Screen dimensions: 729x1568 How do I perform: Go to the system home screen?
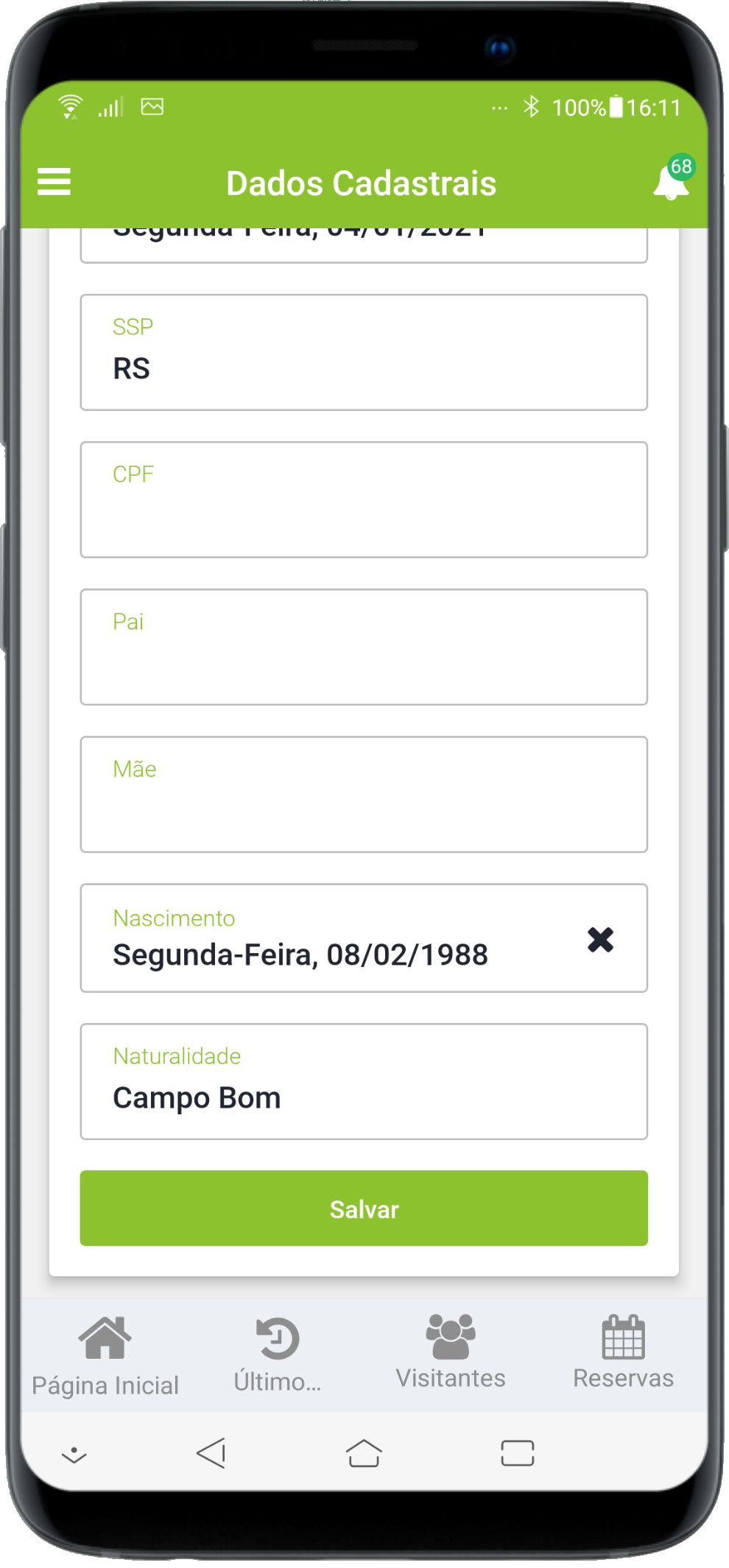point(364,1453)
